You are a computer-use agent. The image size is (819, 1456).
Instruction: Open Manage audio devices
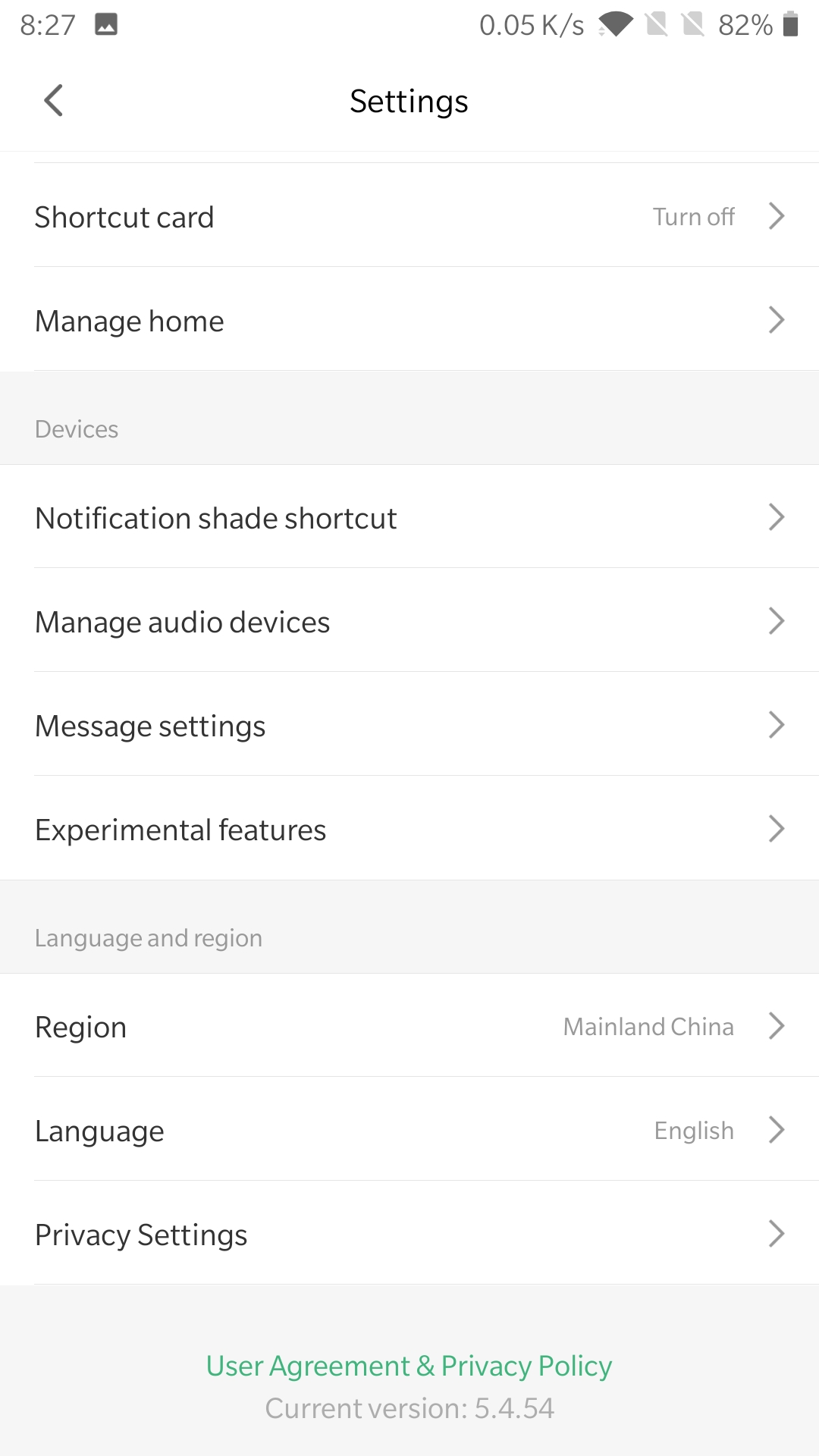409,620
